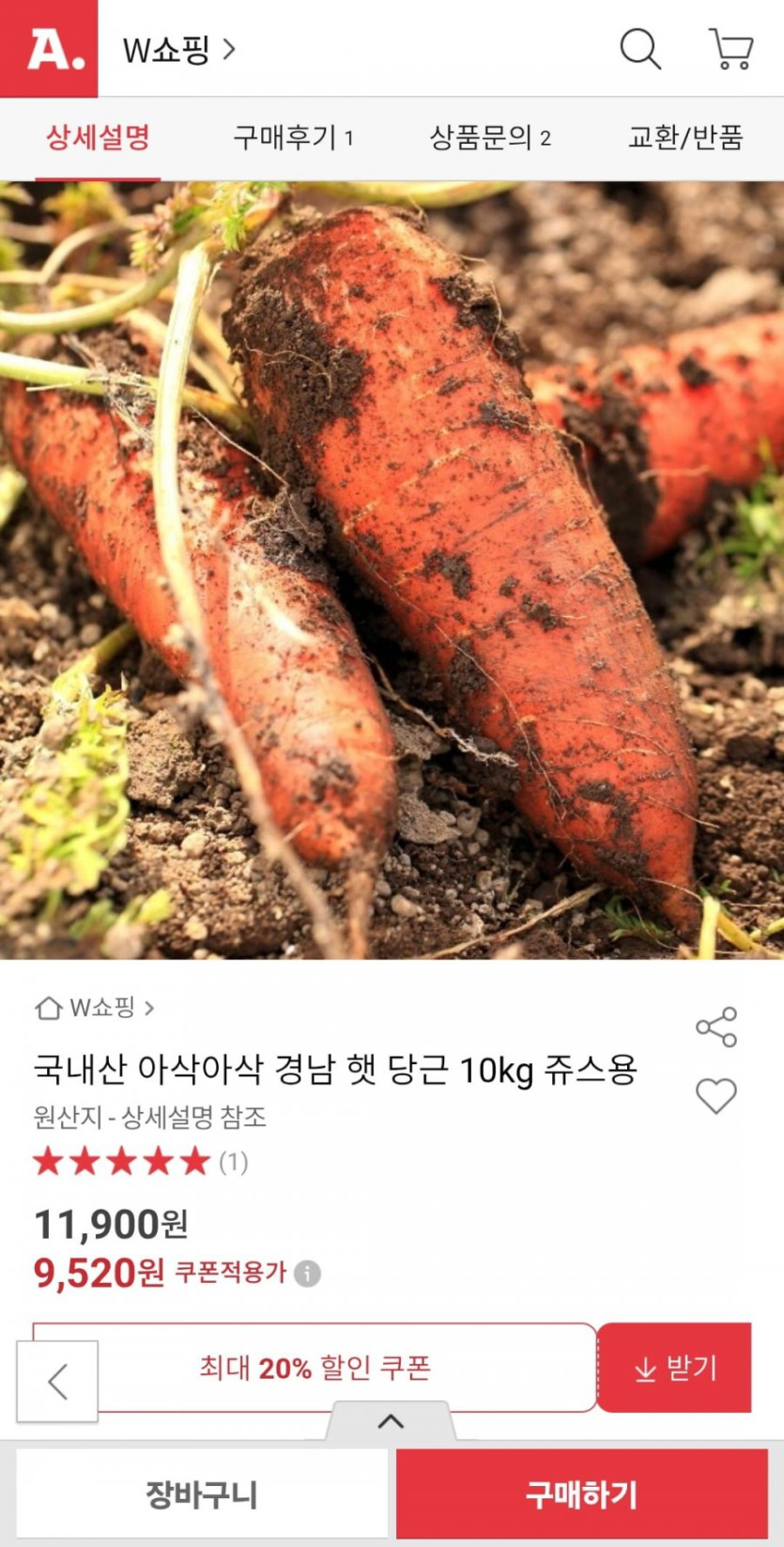Switch to the 상품문의 tab
784x1547 pixels.
[489, 138]
